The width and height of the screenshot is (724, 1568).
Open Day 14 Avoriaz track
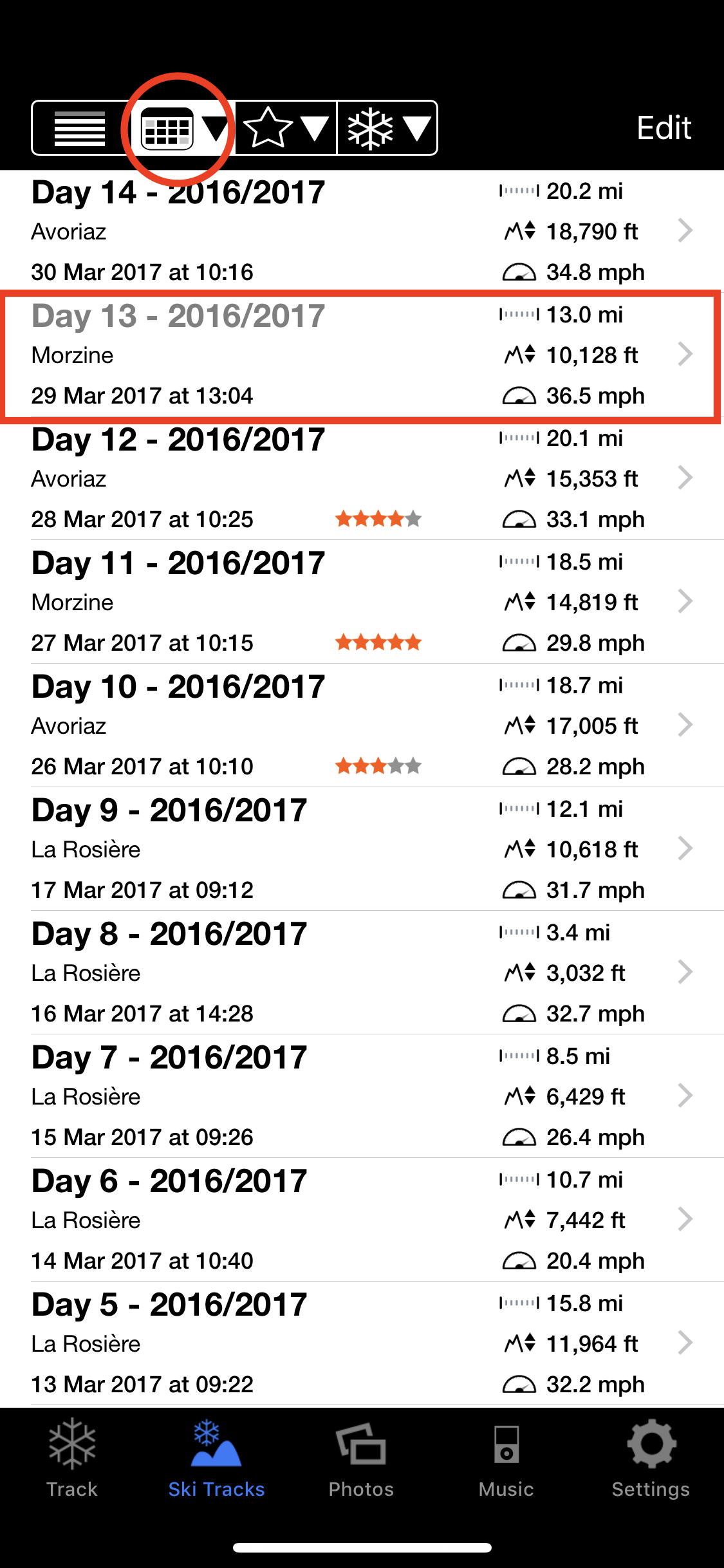click(360, 231)
